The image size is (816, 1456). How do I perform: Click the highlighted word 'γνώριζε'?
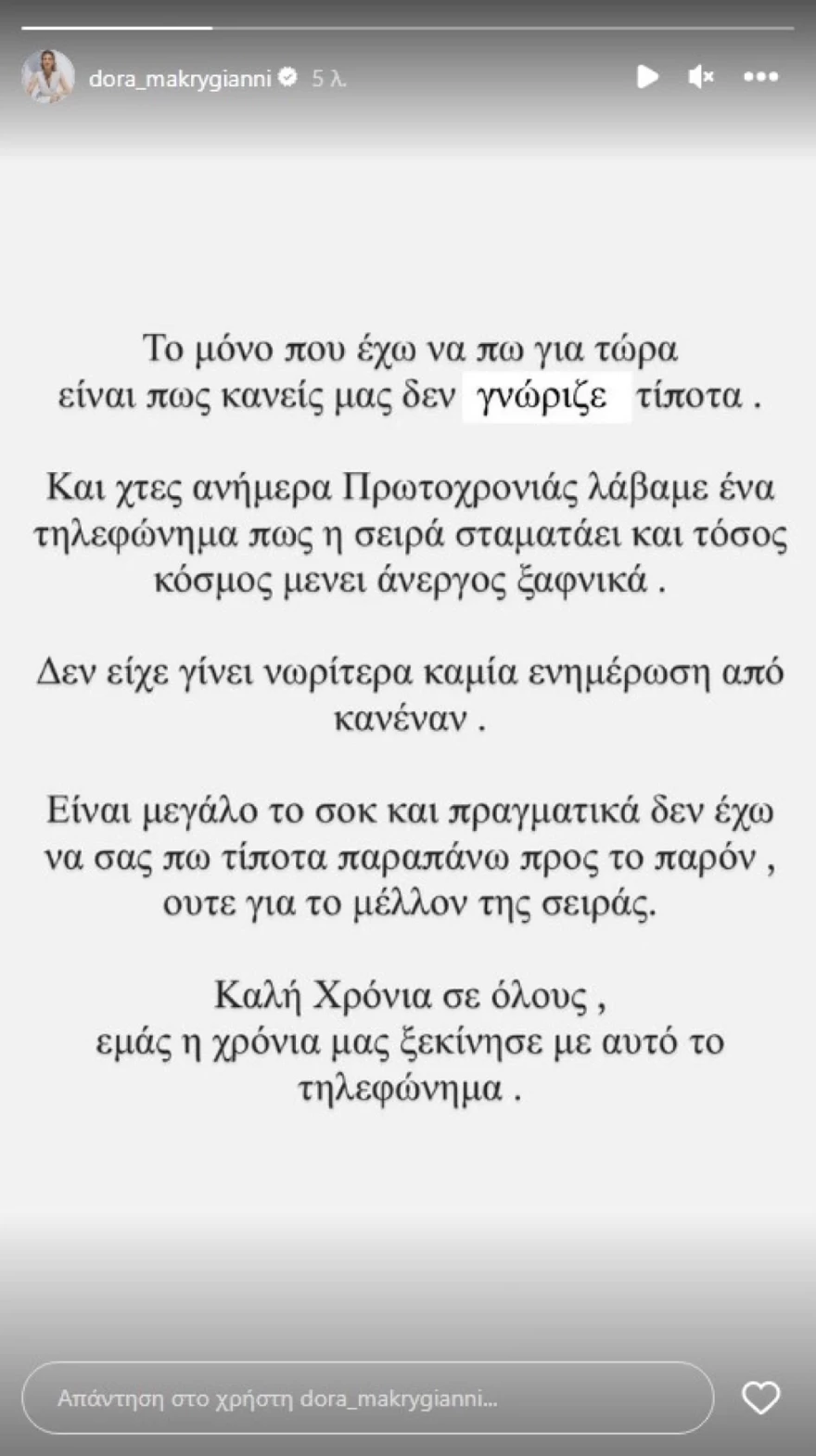pos(547,395)
